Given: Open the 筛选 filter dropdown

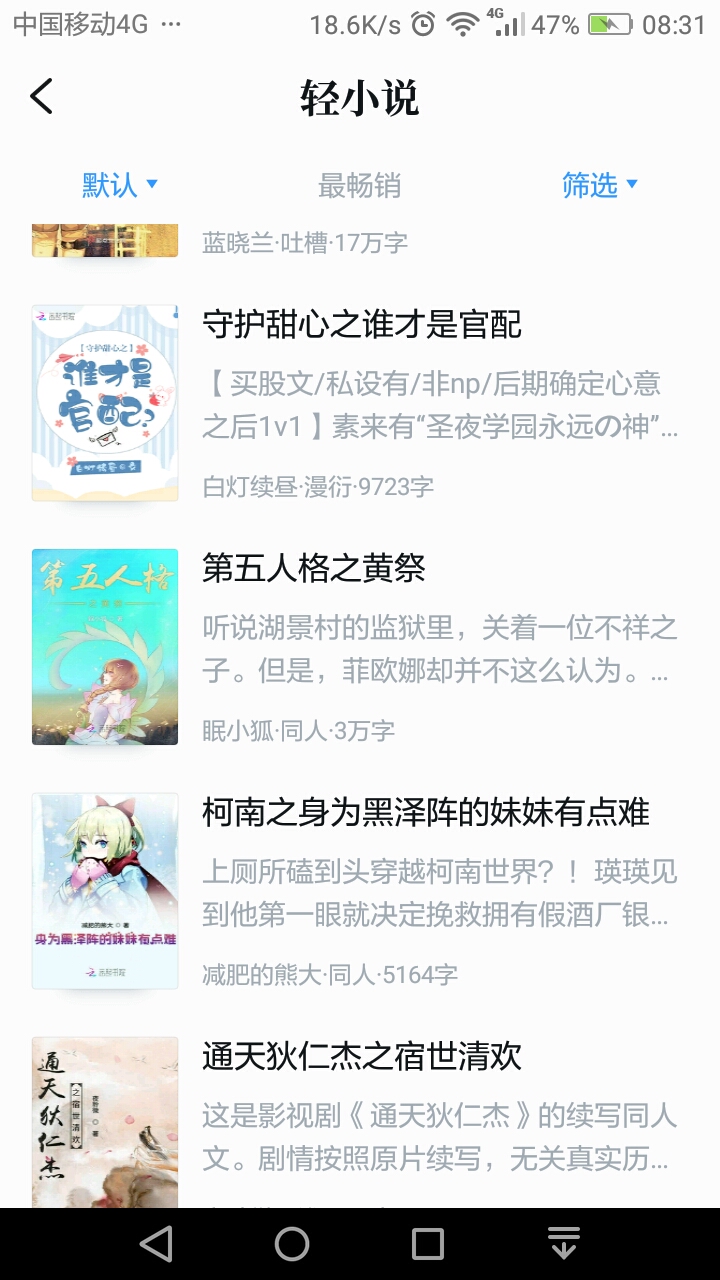Looking at the screenshot, I should (599, 185).
